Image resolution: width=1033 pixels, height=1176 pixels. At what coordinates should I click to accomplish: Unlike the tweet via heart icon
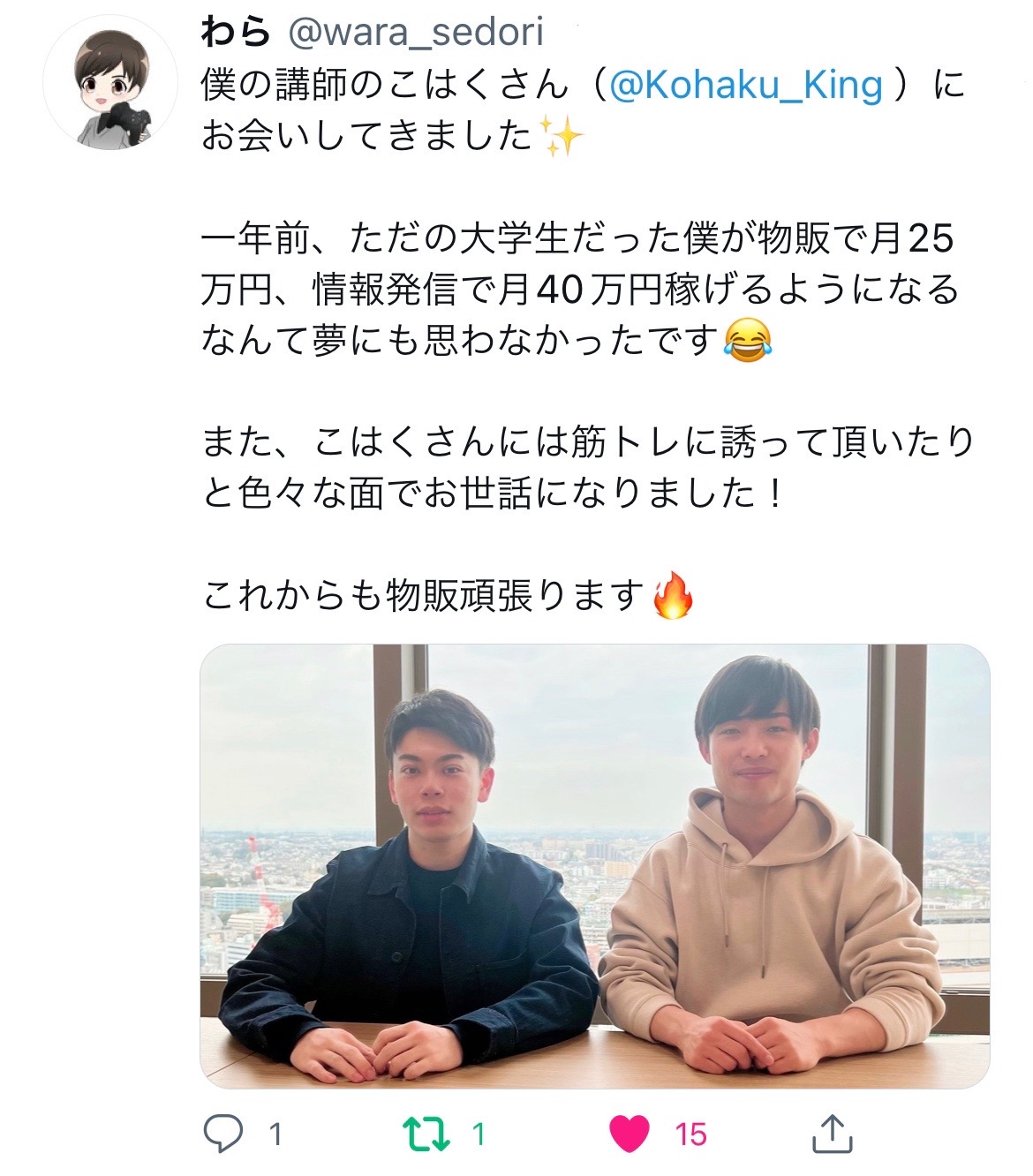630,1134
